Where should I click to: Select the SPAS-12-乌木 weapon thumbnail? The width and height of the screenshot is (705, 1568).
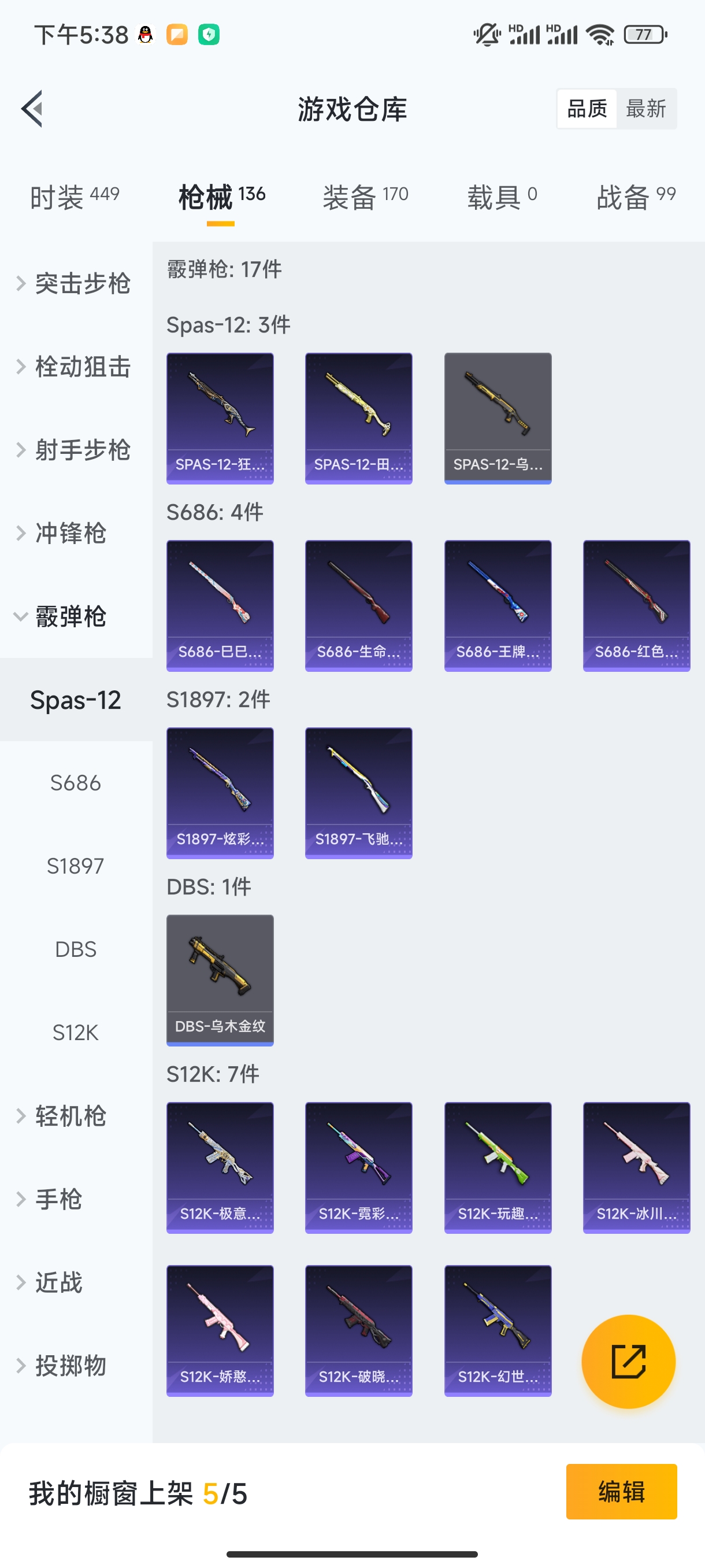498,417
